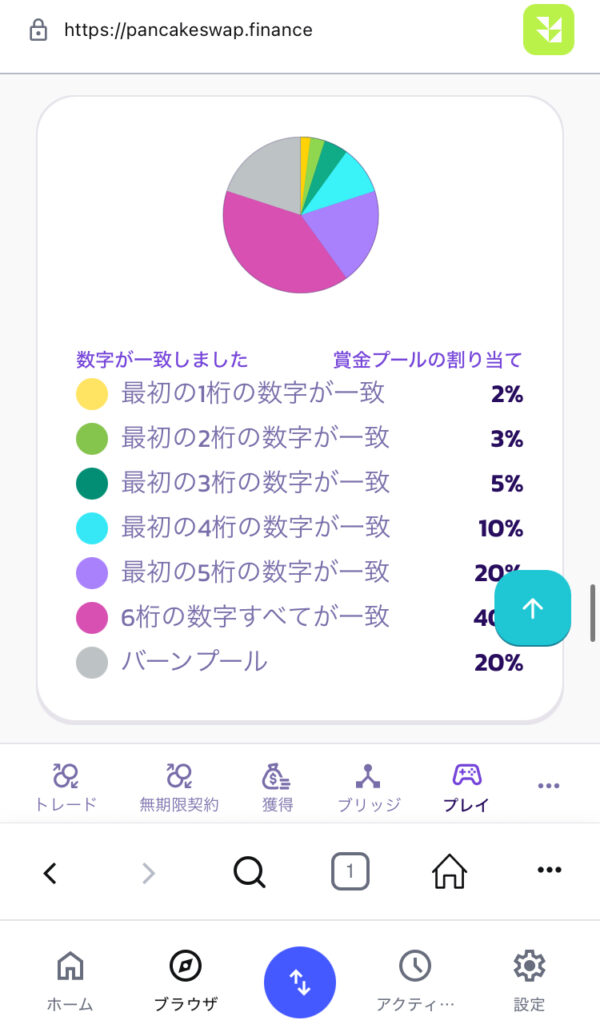
Task: Tap the green wallet icon in address bar
Action: click(x=549, y=30)
